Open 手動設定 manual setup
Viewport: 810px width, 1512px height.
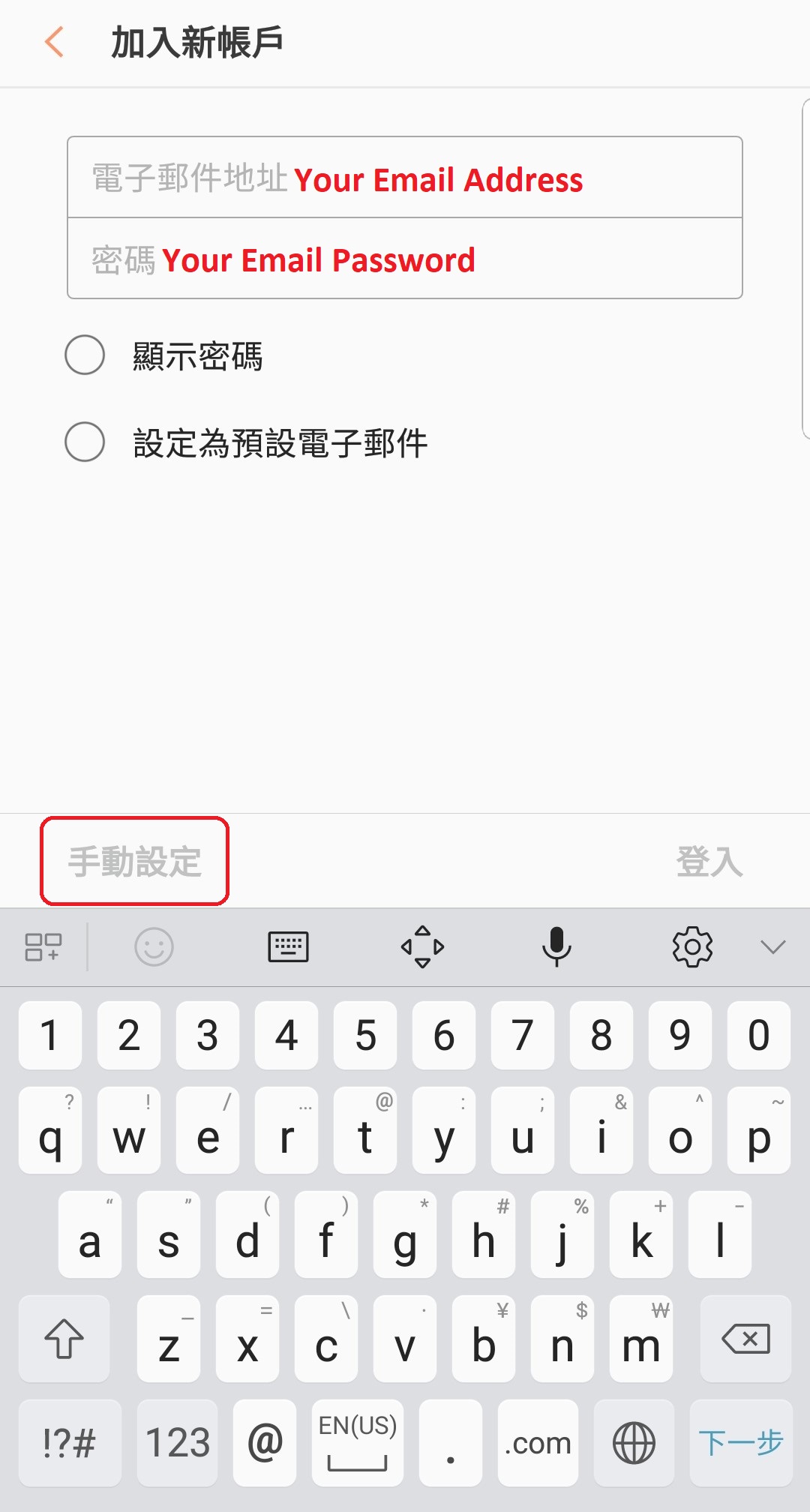135,861
